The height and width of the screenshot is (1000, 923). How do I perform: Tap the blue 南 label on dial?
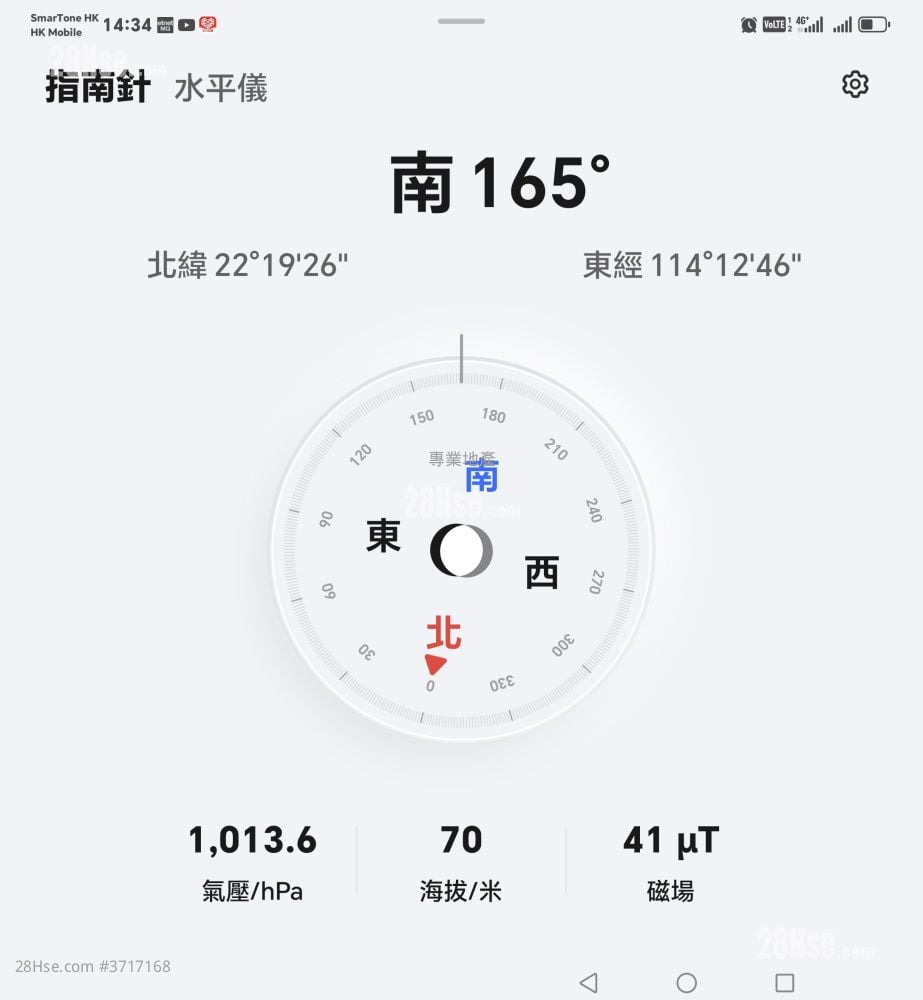point(482,477)
